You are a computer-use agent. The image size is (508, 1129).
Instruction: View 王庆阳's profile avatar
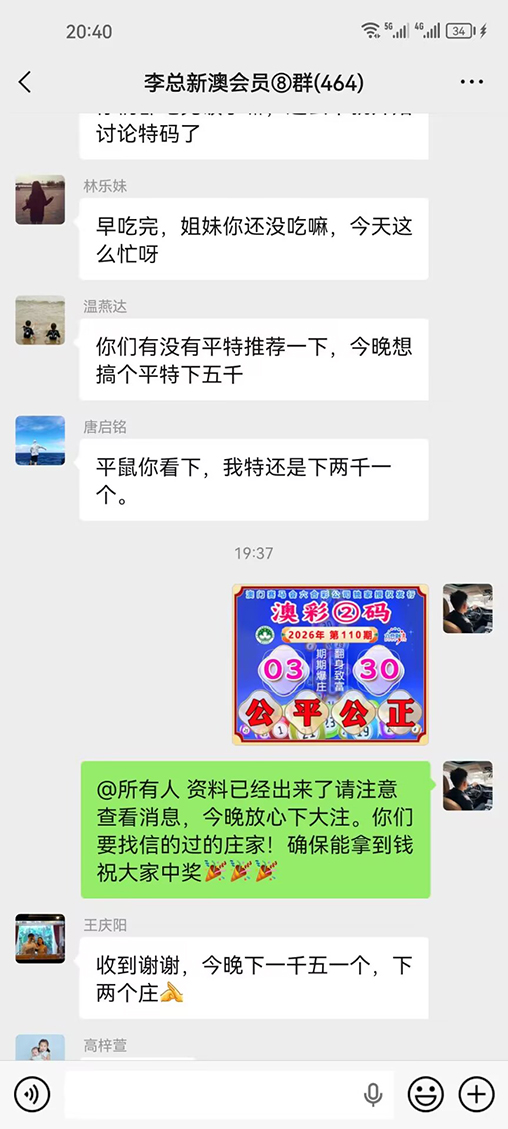coord(40,938)
